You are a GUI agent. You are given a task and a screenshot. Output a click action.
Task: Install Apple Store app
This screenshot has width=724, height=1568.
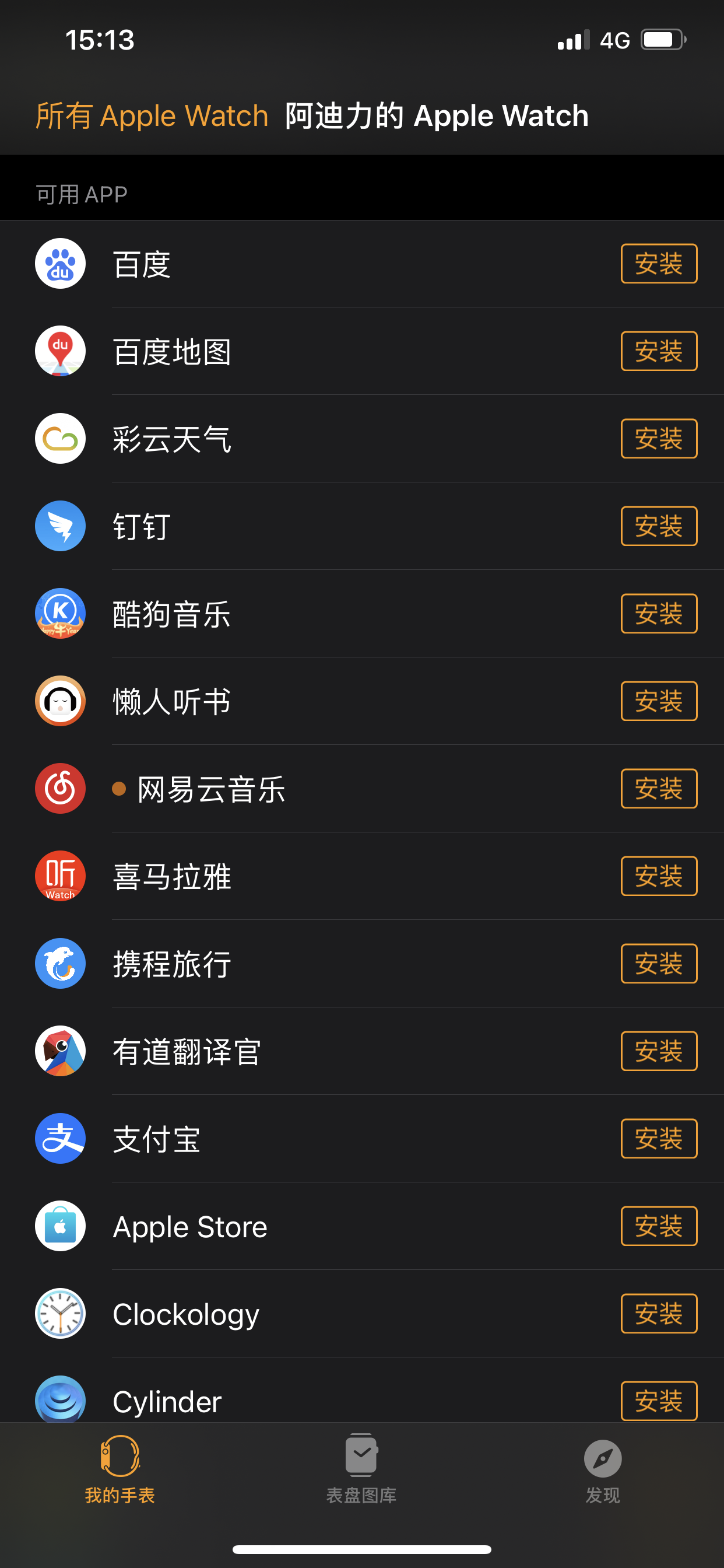[658, 1226]
